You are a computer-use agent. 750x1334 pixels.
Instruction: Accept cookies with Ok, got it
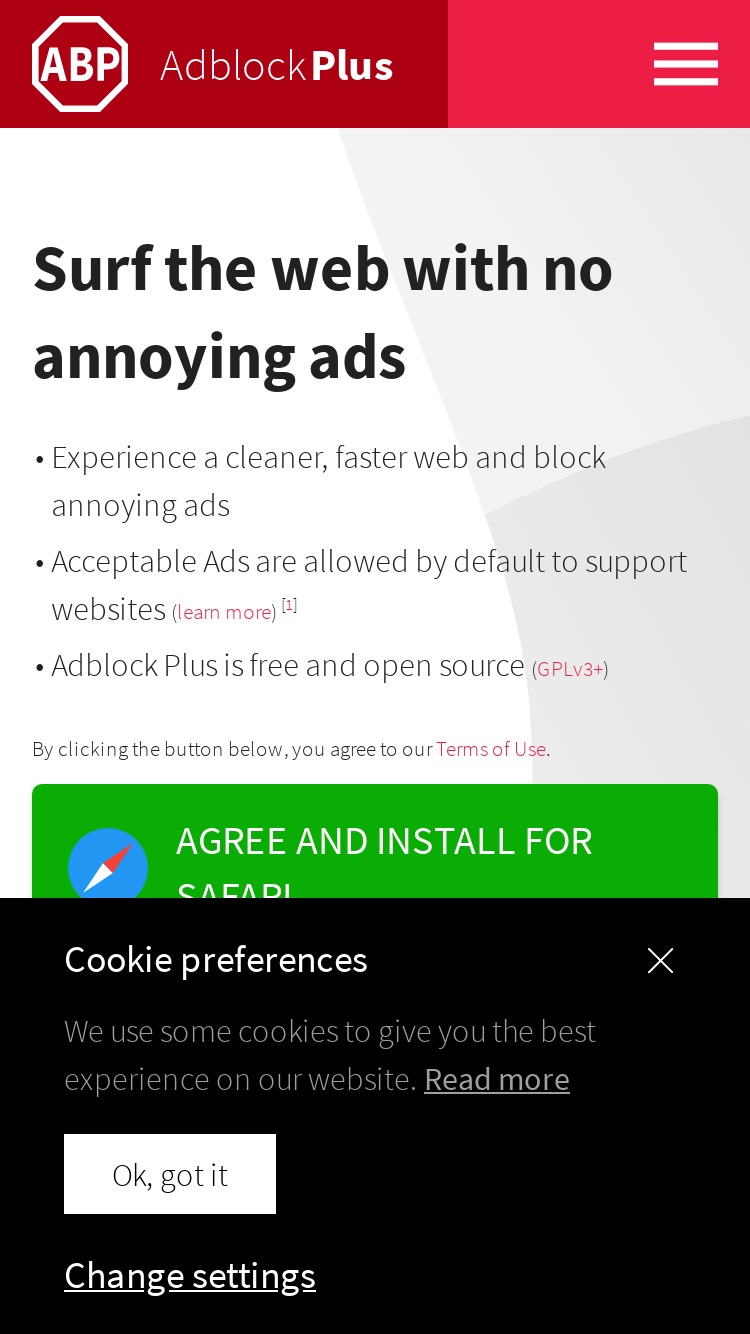pos(170,1174)
